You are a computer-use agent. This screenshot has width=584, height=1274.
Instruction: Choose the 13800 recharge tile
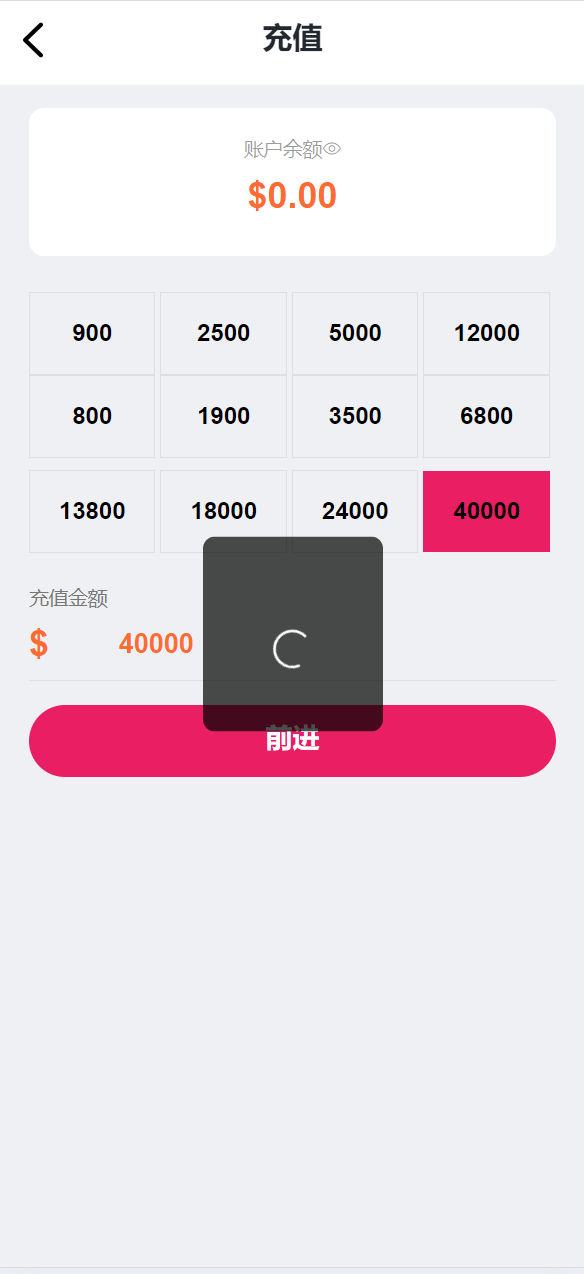(92, 511)
